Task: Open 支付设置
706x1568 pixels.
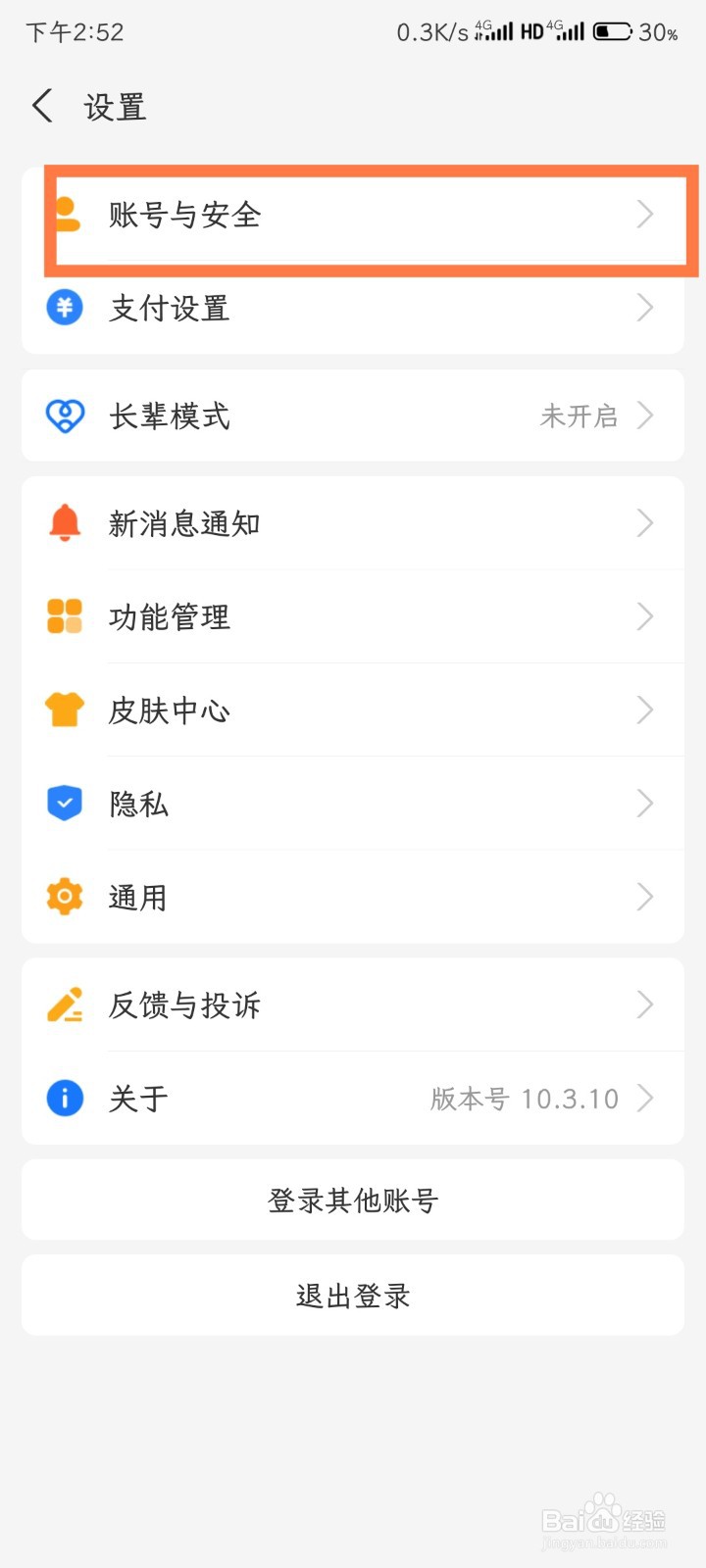Action: coord(353,308)
